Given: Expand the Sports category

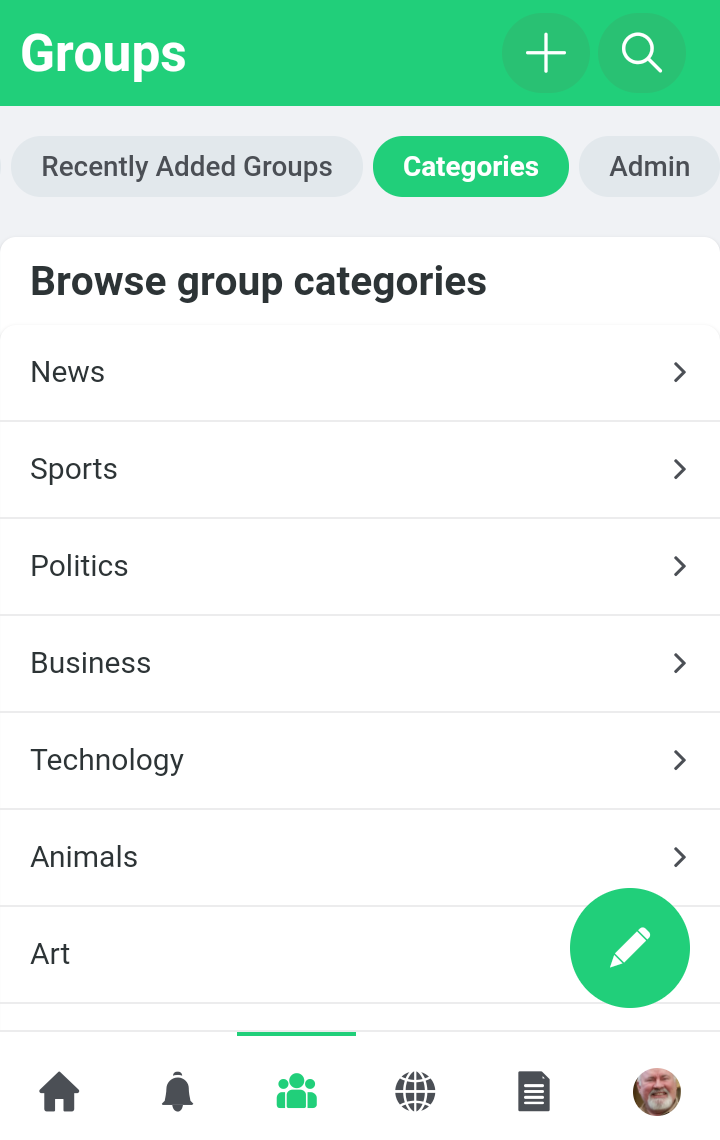Looking at the screenshot, I should point(360,469).
